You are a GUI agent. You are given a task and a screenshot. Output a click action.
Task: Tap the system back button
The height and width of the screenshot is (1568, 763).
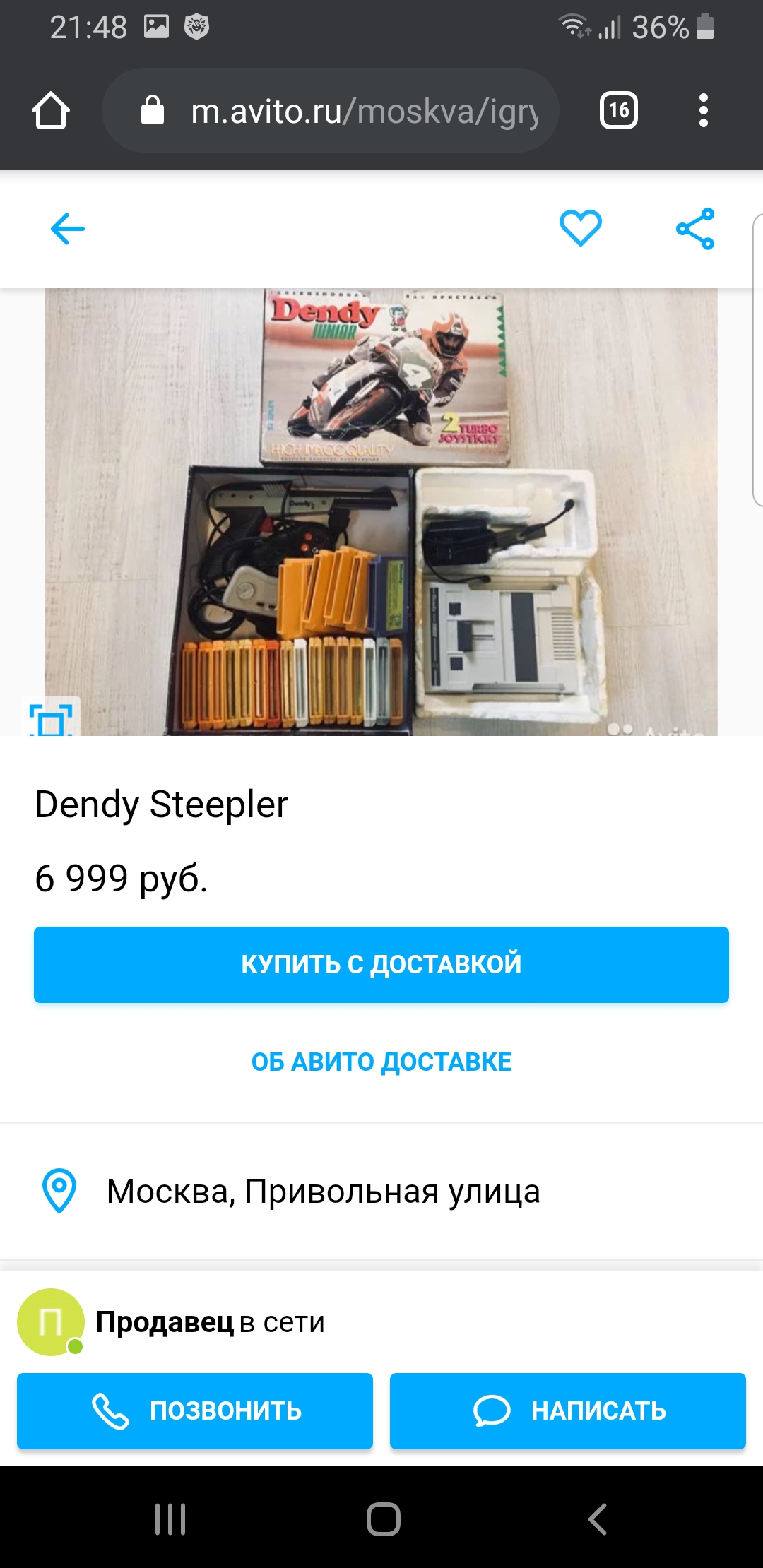tap(598, 1519)
